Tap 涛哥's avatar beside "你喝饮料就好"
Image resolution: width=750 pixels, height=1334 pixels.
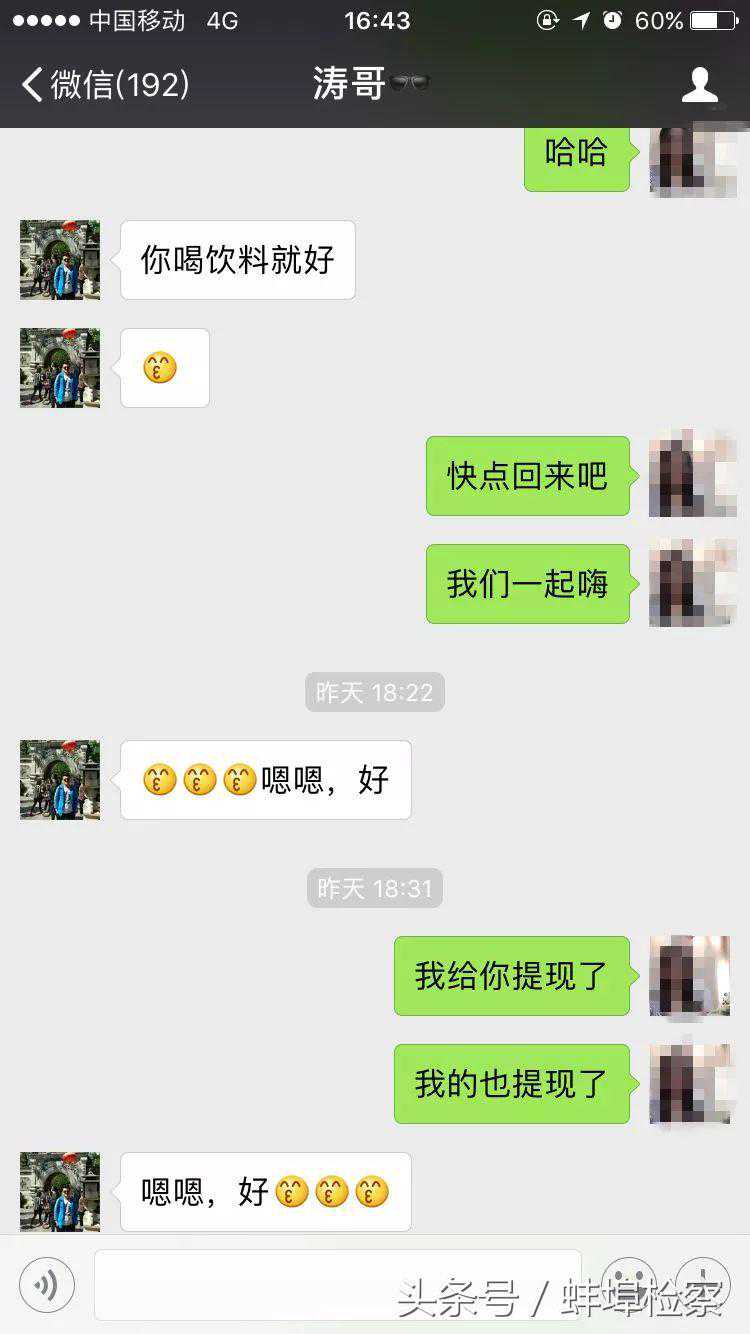pyautogui.click(x=60, y=260)
